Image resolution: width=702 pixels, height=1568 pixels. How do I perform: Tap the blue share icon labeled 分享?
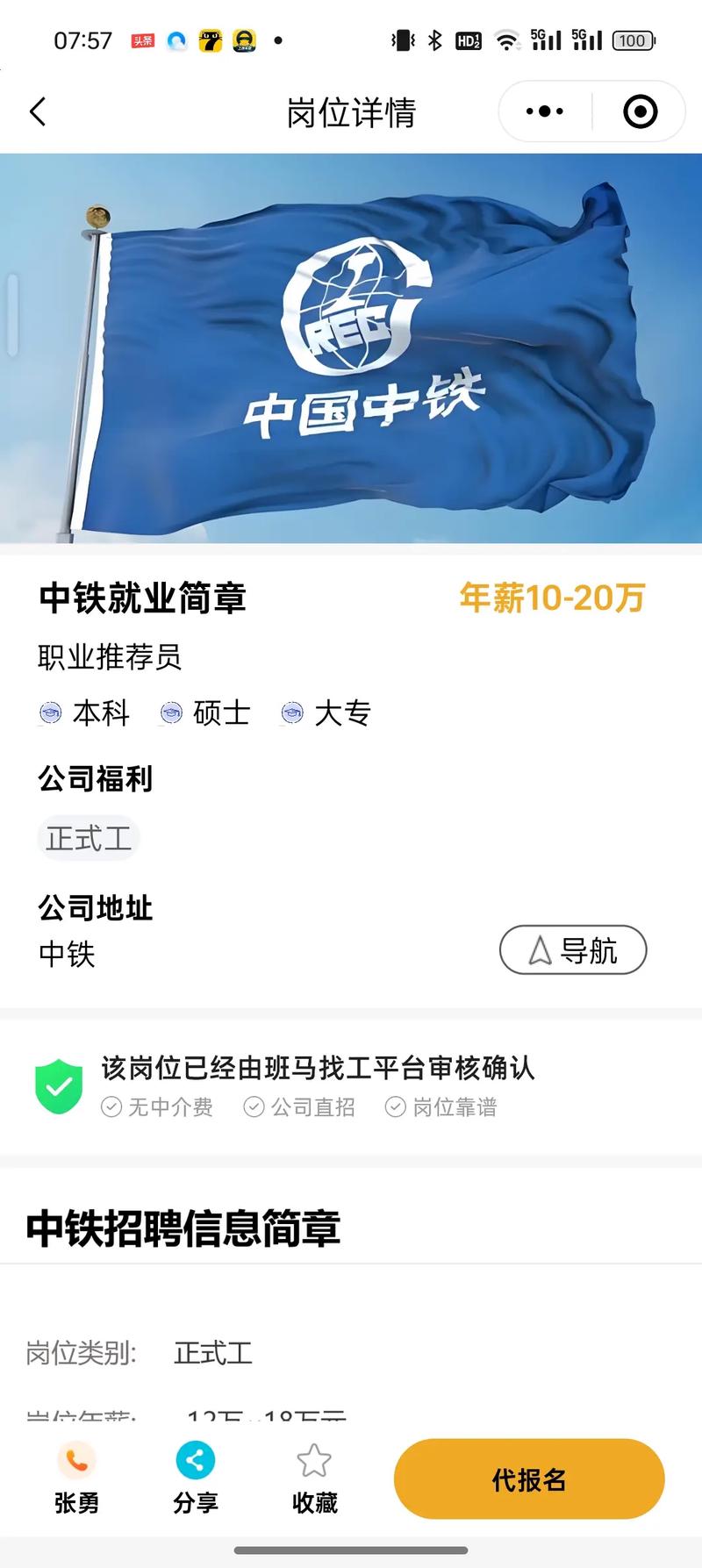coord(195,1458)
